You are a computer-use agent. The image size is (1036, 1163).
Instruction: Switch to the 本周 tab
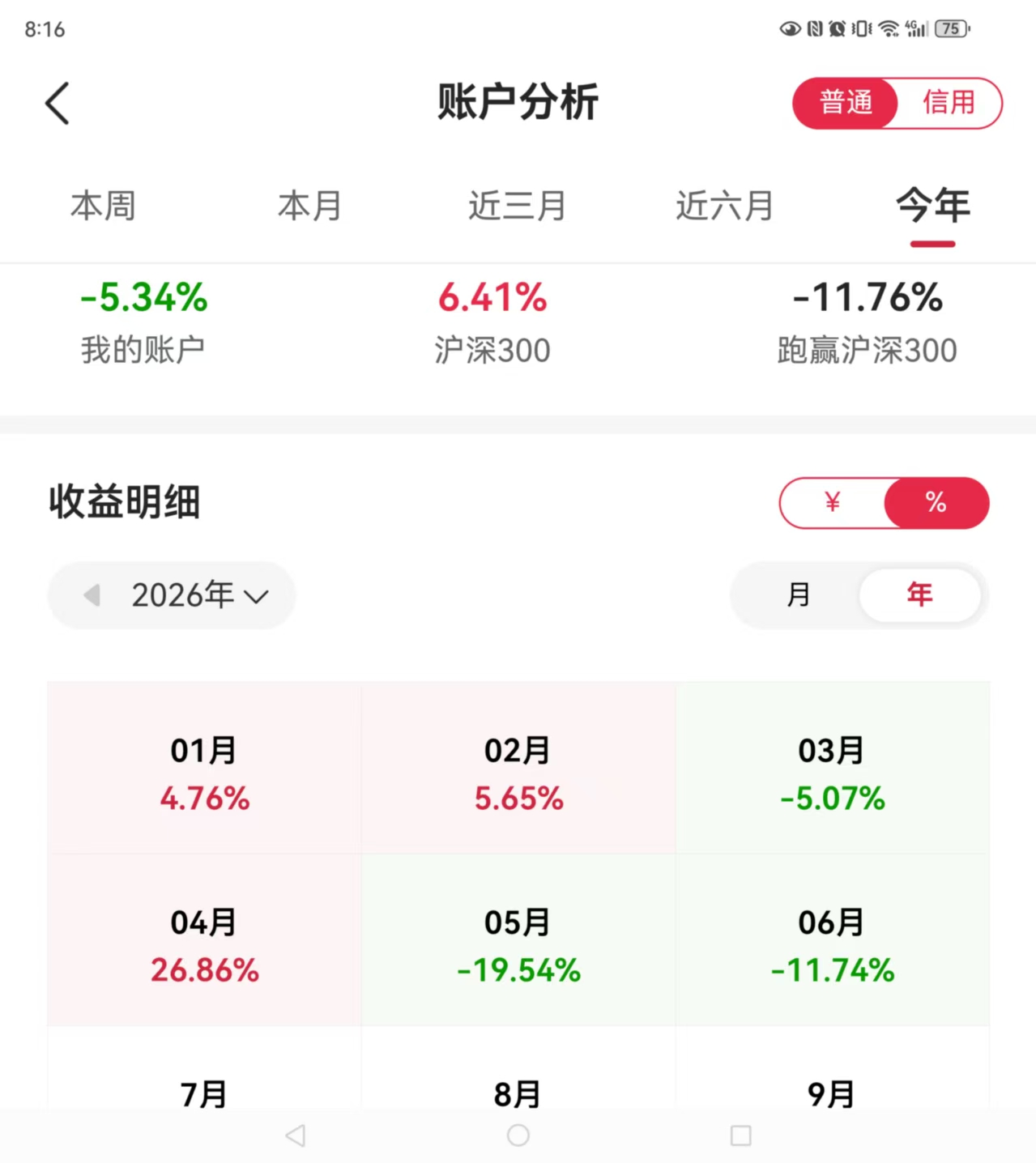click(103, 206)
